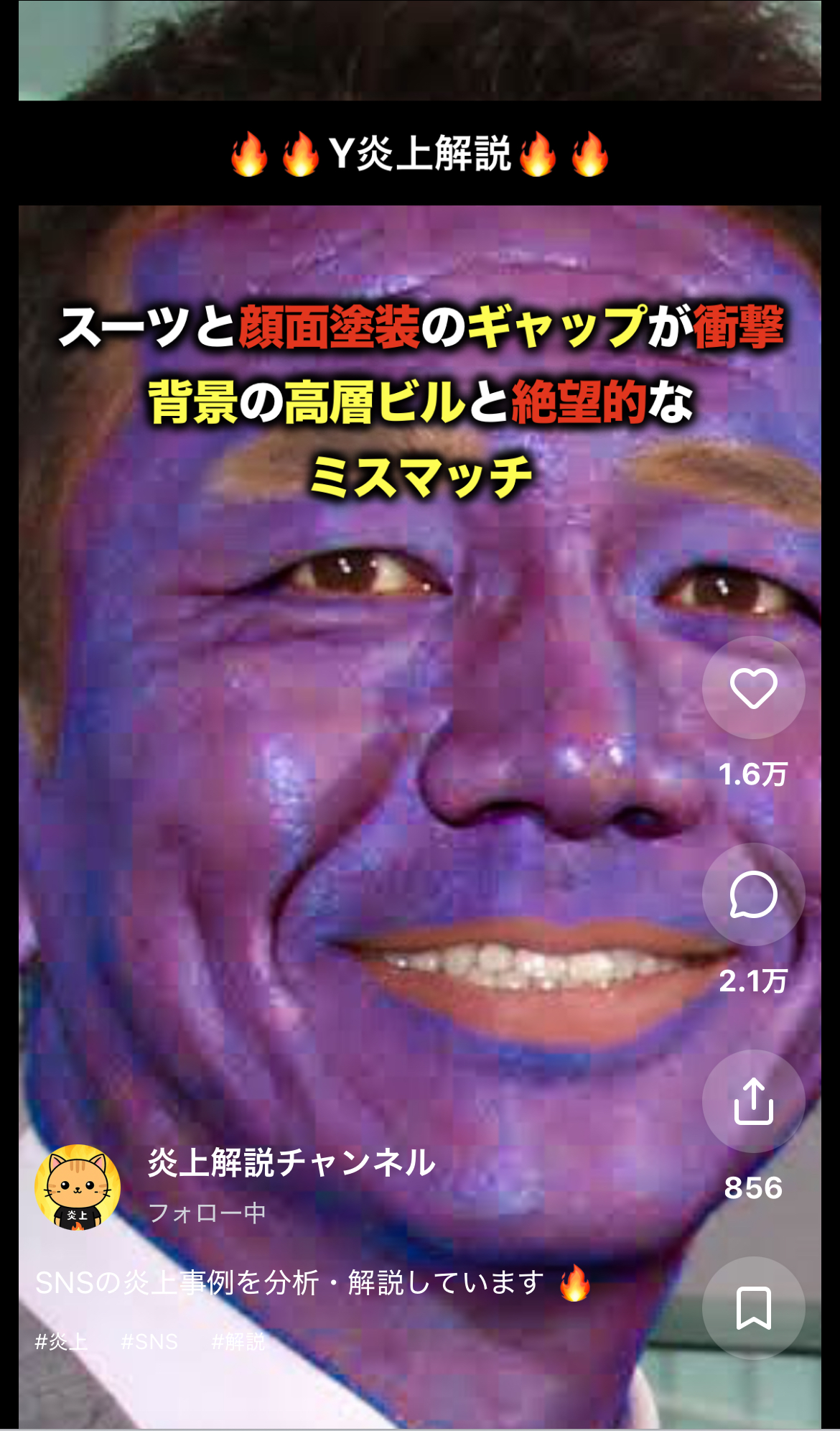Viewport: 840px width, 1431px height.
Task: Open 炎上解説チャンネル channel page
Action: (291, 1162)
